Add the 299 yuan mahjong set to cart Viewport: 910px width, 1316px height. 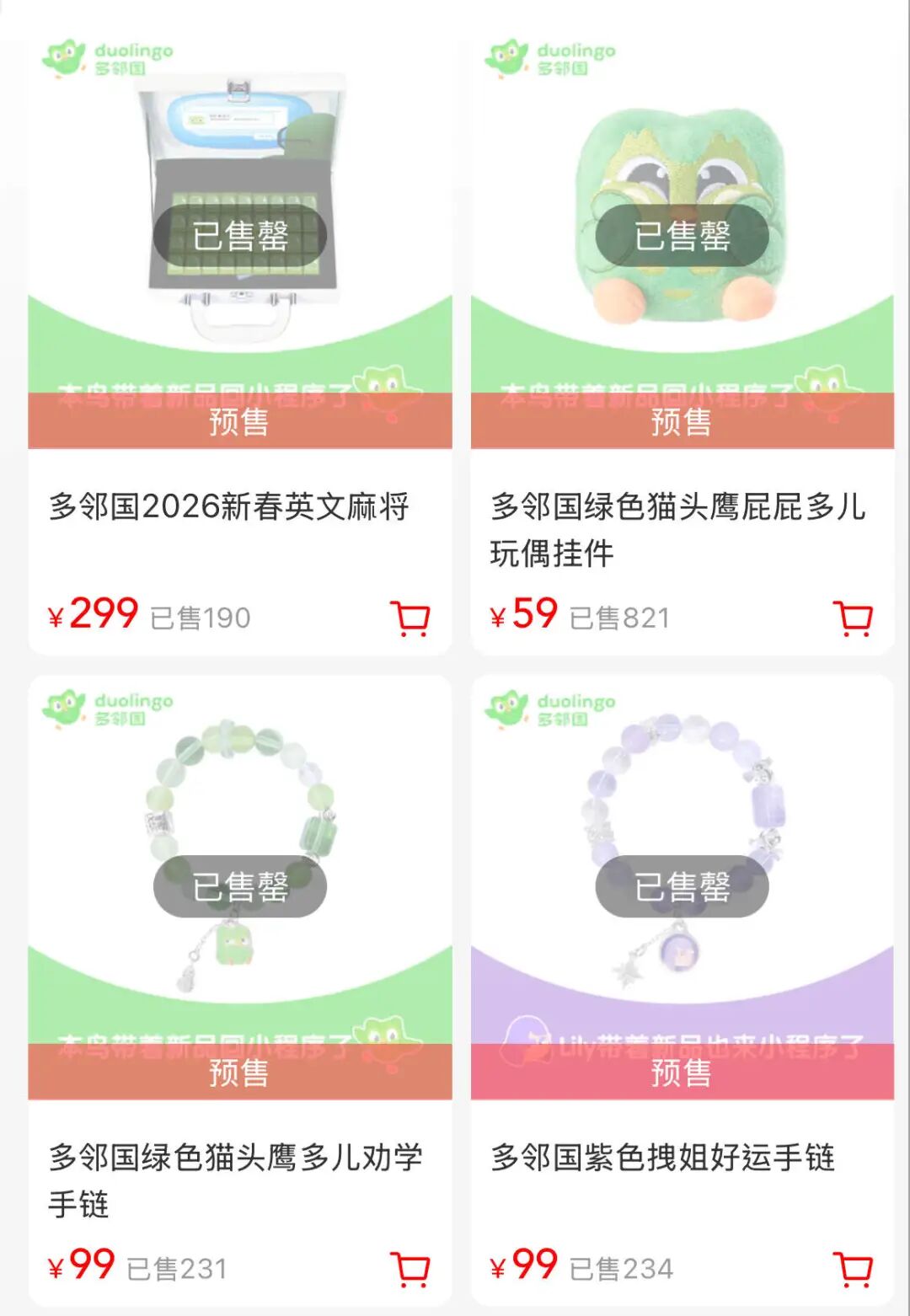pos(411,618)
